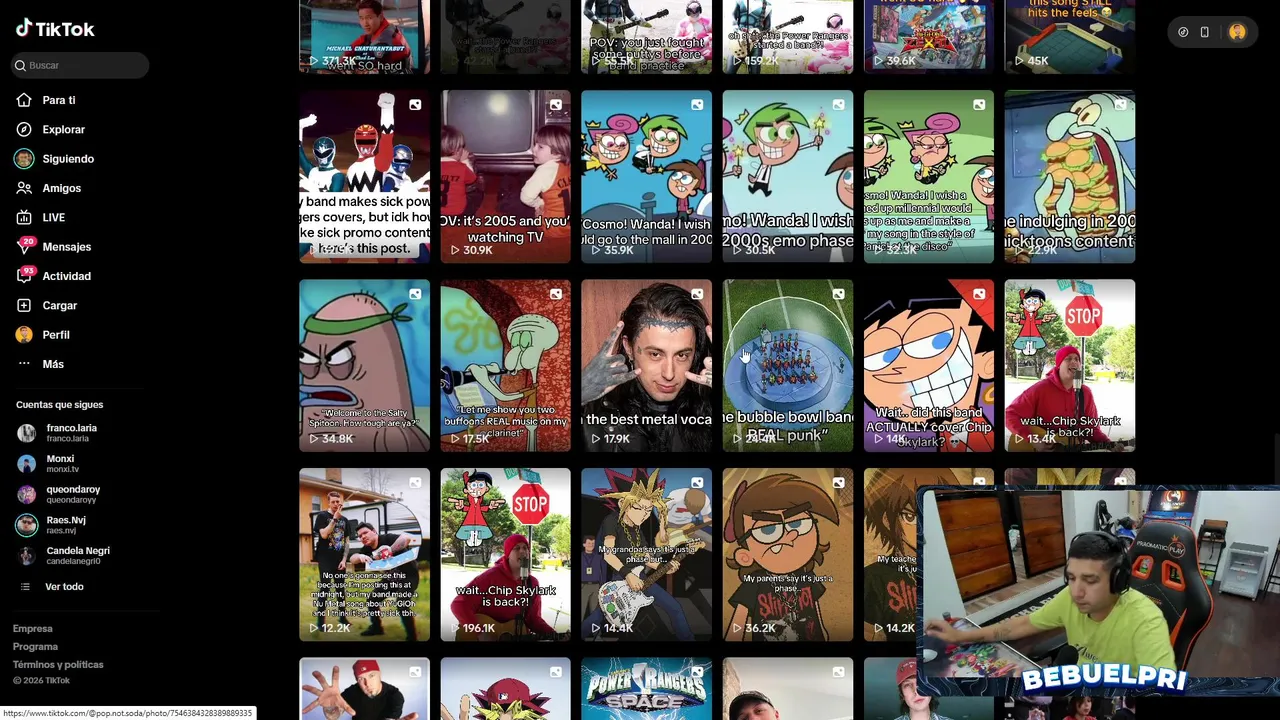This screenshot has height=720, width=1280.
Task: Open the Buscar search field
Action: [x=85, y=65]
